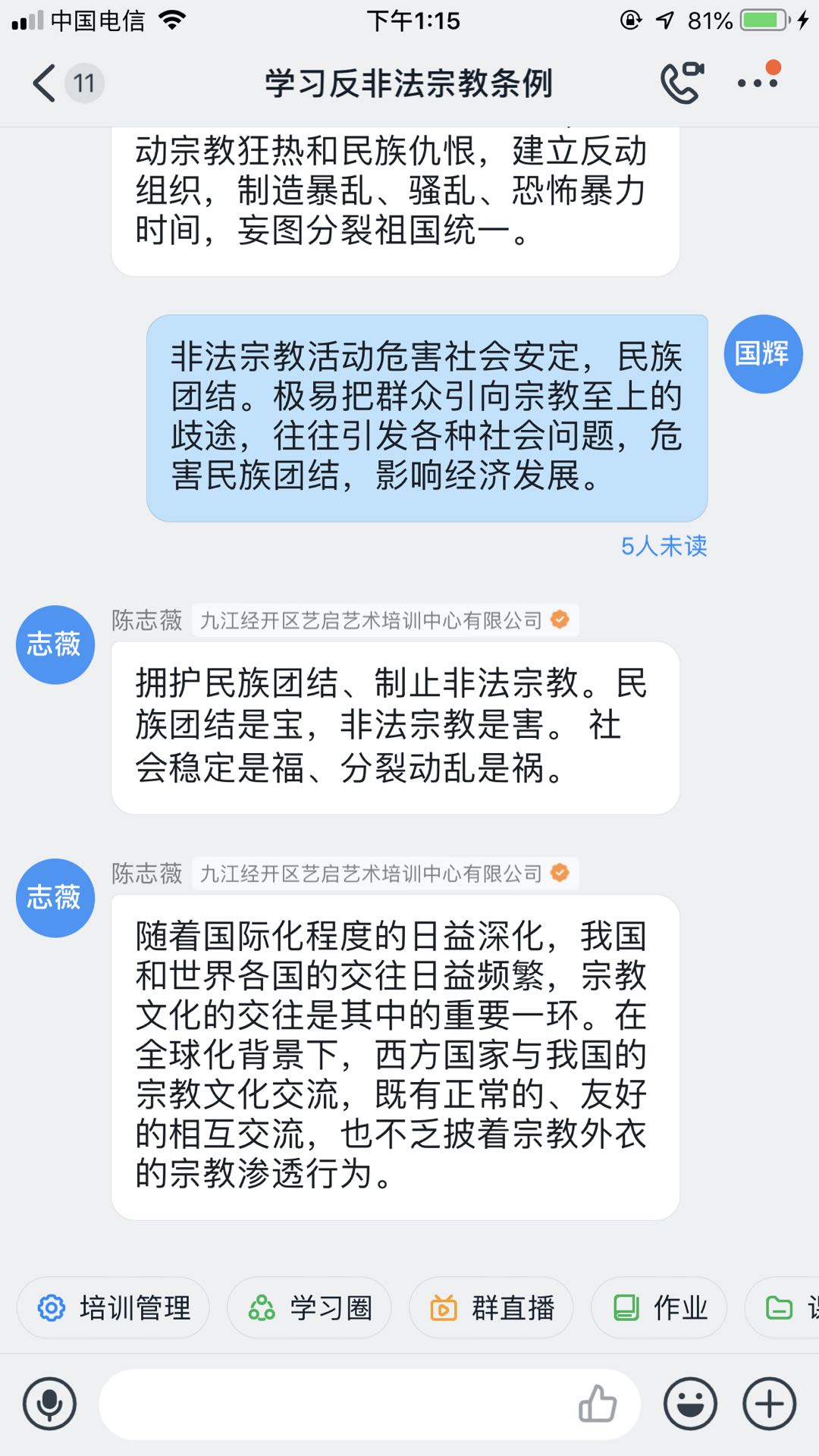Open the 学习圈 chip

(x=309, y=1308)
